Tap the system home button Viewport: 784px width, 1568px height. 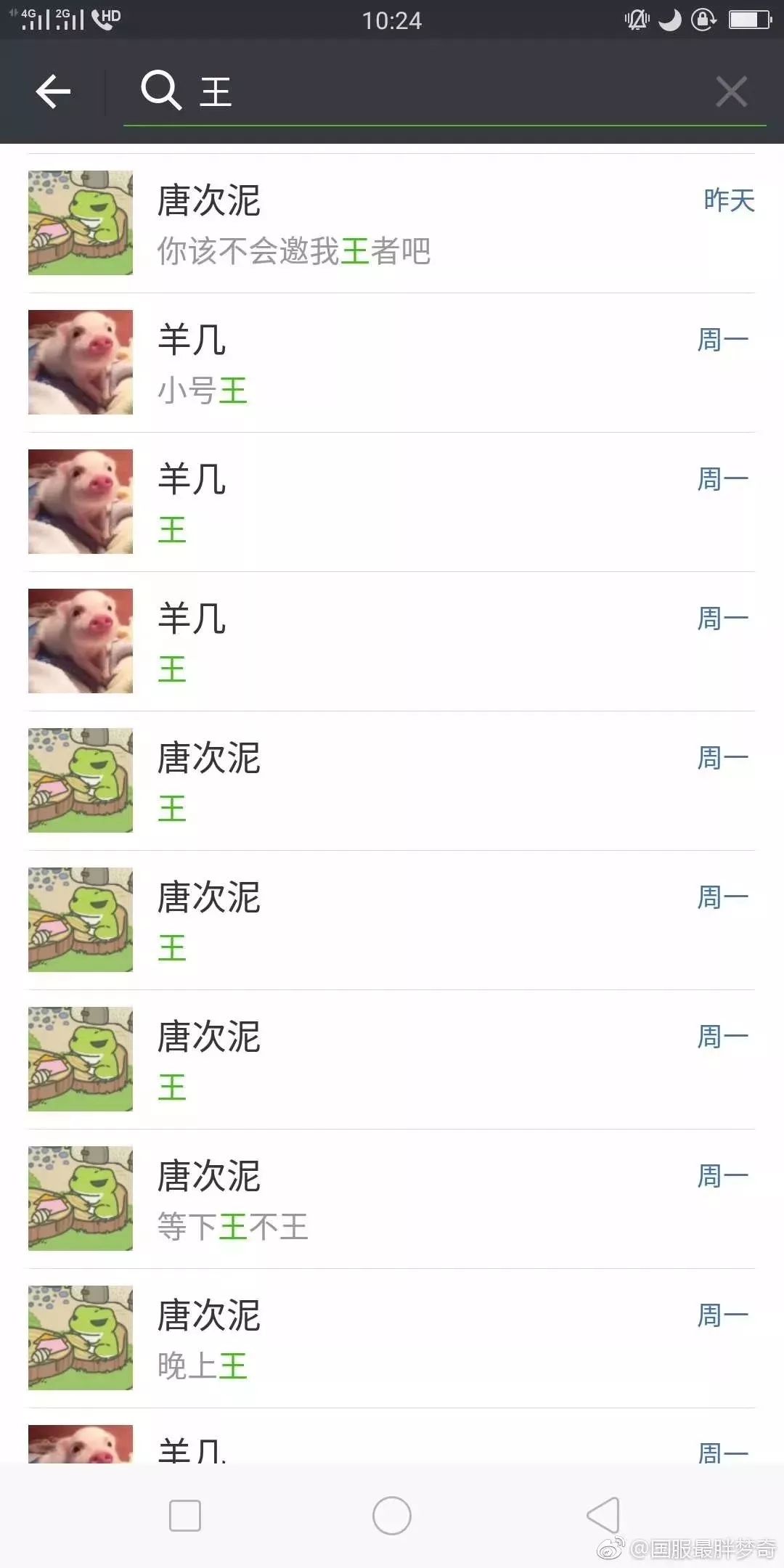pos(392,1516)
